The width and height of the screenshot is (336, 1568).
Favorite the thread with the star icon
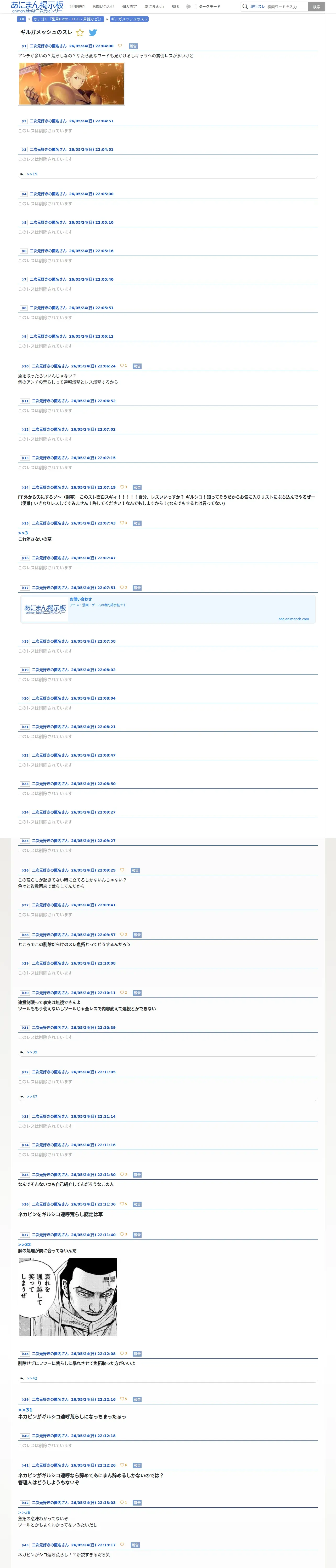tap(80, 32)
